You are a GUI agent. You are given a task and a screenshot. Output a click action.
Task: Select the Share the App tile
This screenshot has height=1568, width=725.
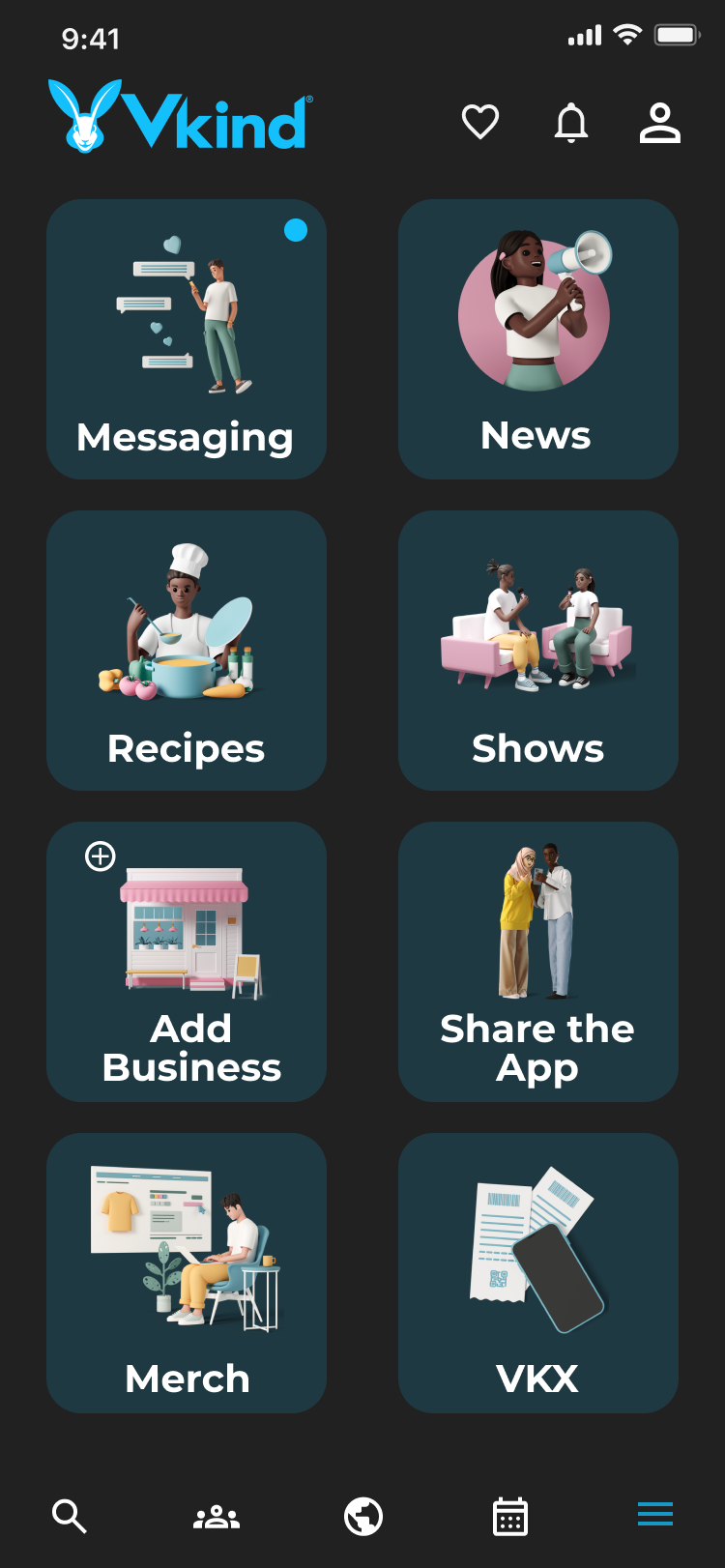[x=537, y=962]
